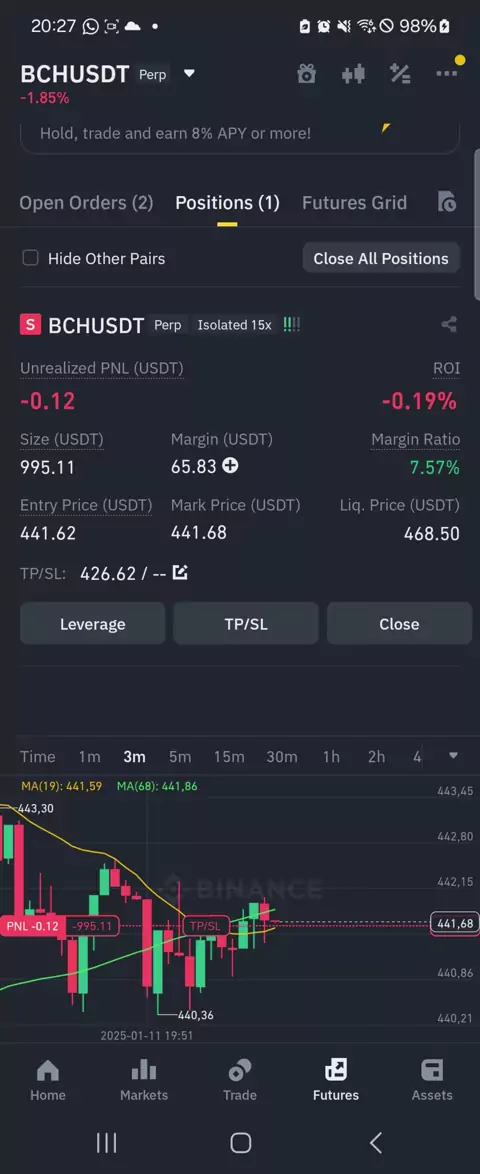Viewport: 480px width, 1174px height.
Task: Switch to Open Orders tab
Action: click(x=86, y=203)
